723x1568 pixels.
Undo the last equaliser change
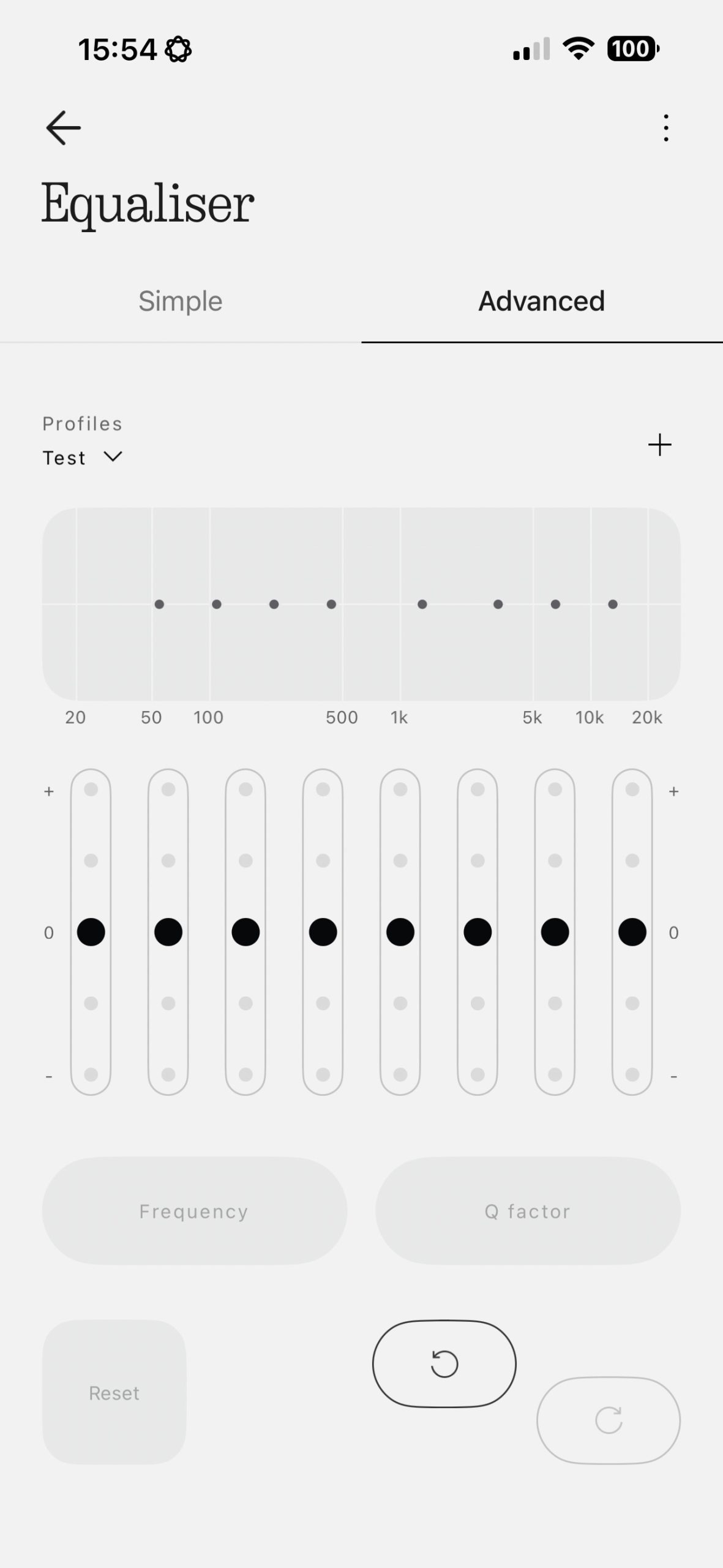coord(444,1364)
